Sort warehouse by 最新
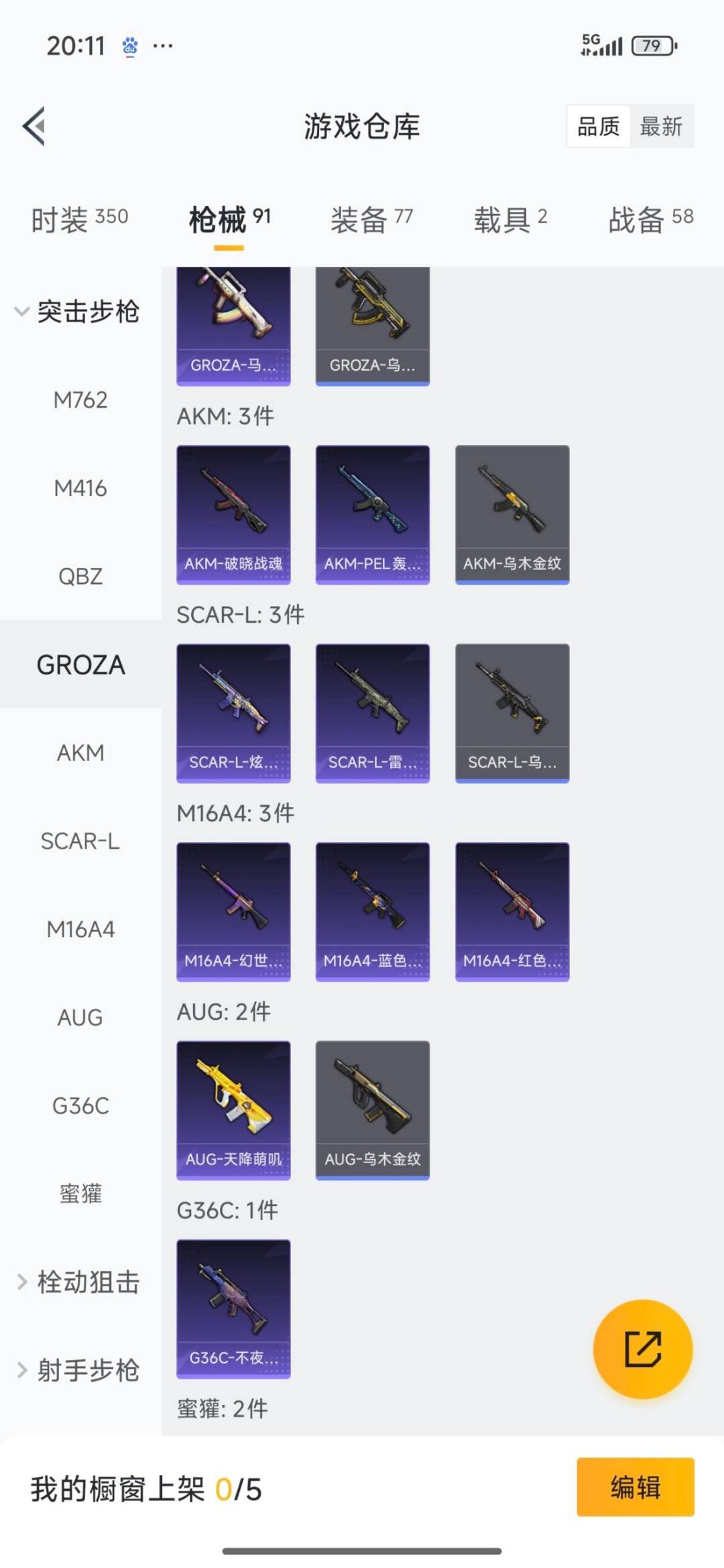Screen dimensions: 724x1568 point(661,126)
